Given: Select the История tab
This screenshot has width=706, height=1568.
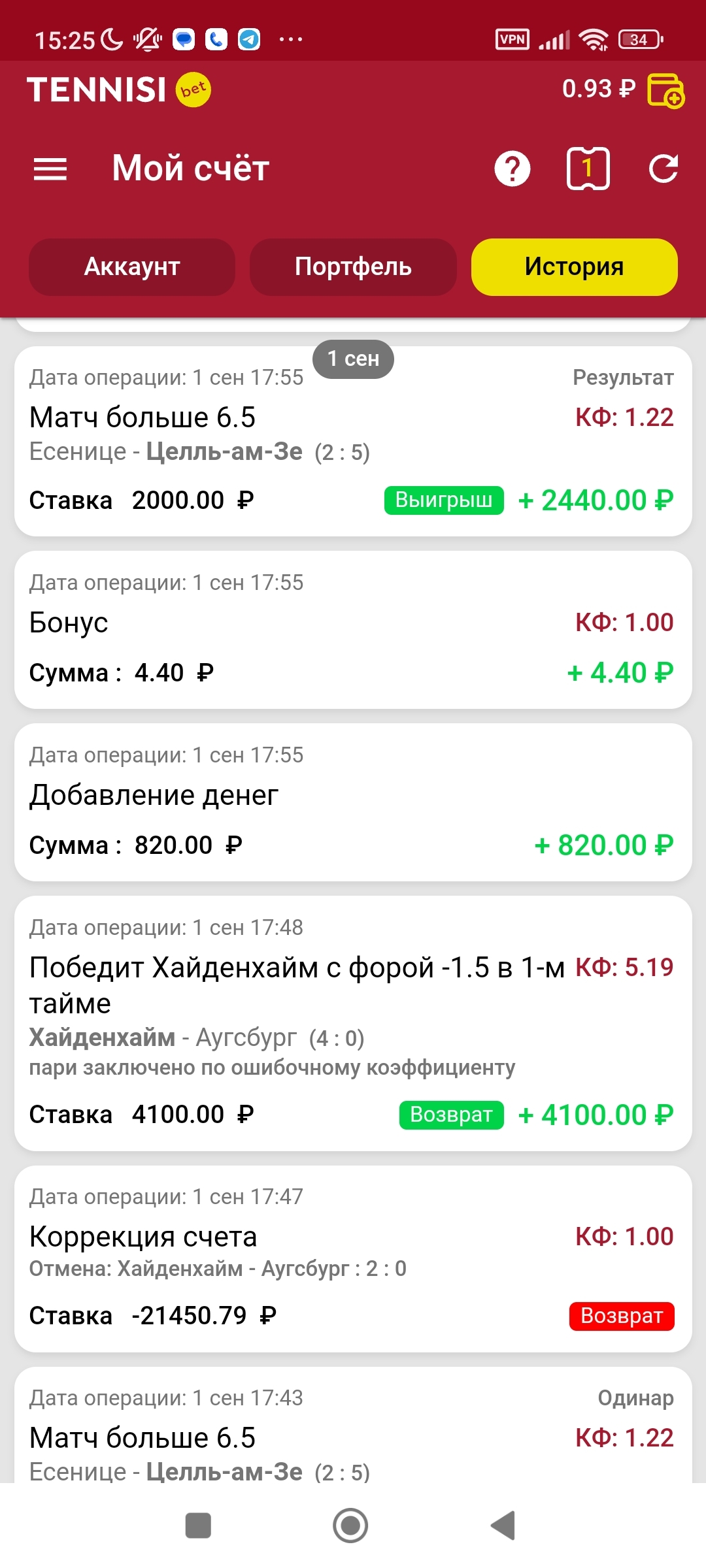Looking at the screenshot, I should pos(574,267).
